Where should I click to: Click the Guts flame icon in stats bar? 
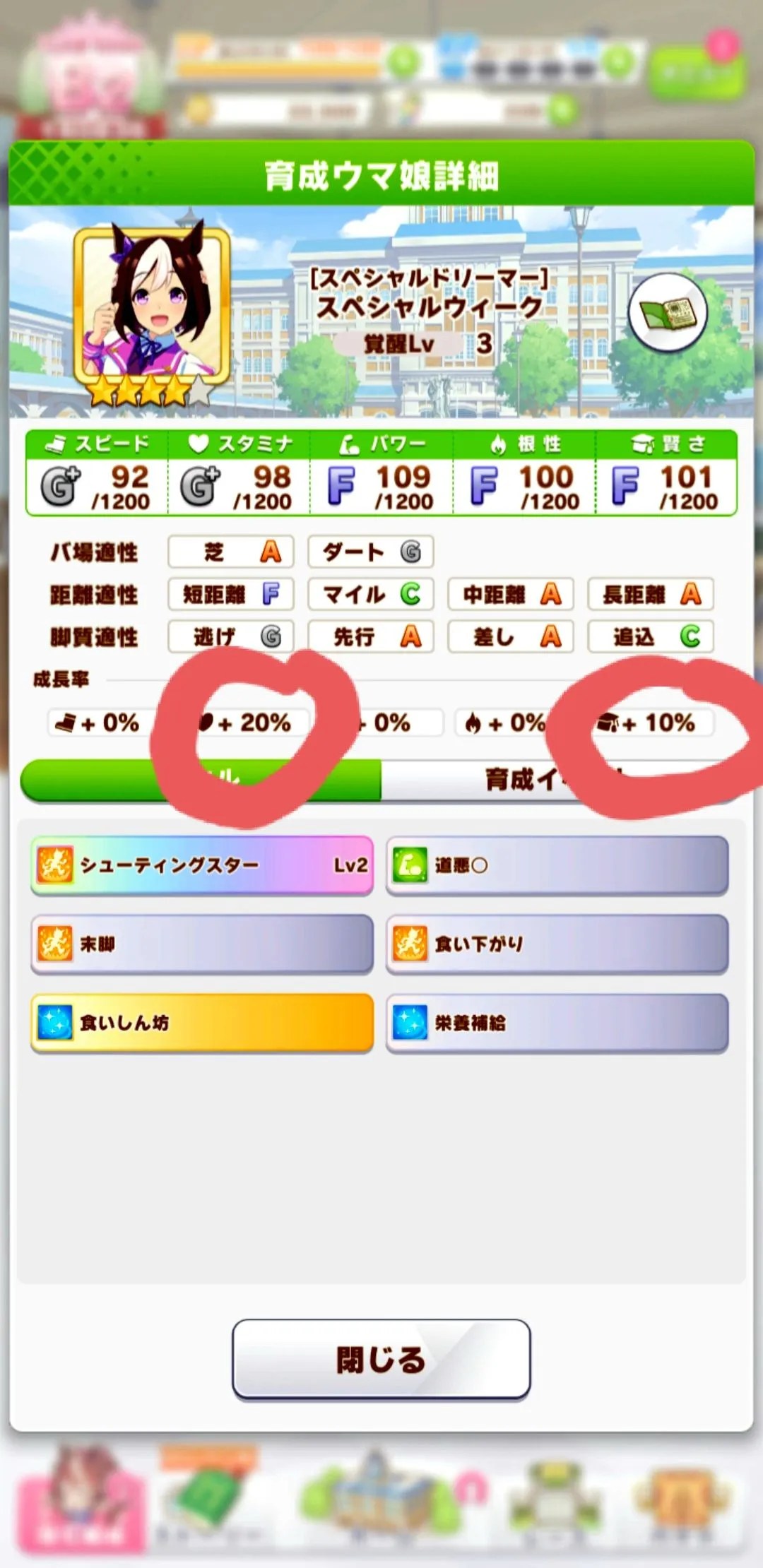tap(499, 444)
